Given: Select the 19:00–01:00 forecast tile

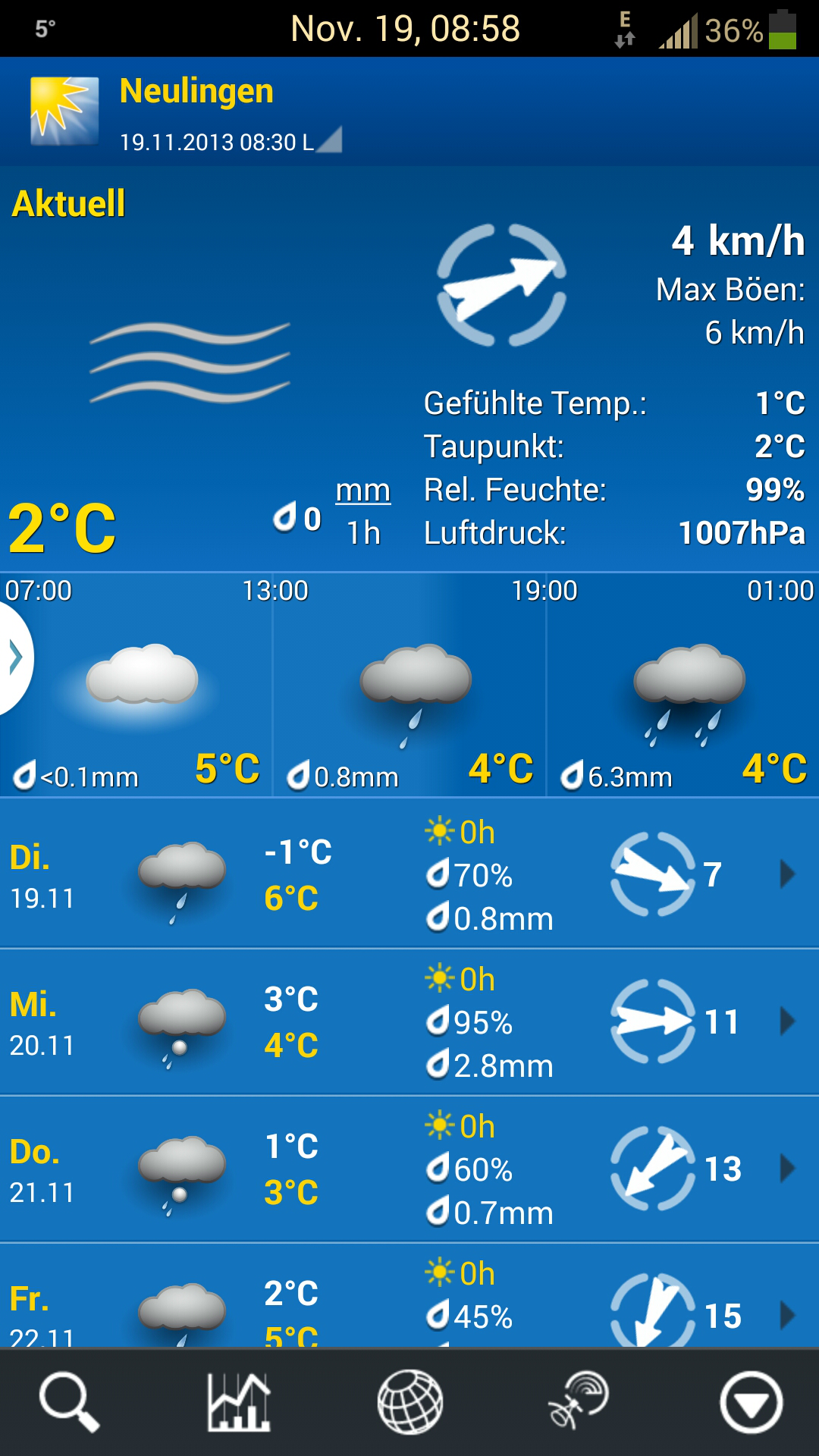Looking at the screenshot, I should (x=683, y=685).
